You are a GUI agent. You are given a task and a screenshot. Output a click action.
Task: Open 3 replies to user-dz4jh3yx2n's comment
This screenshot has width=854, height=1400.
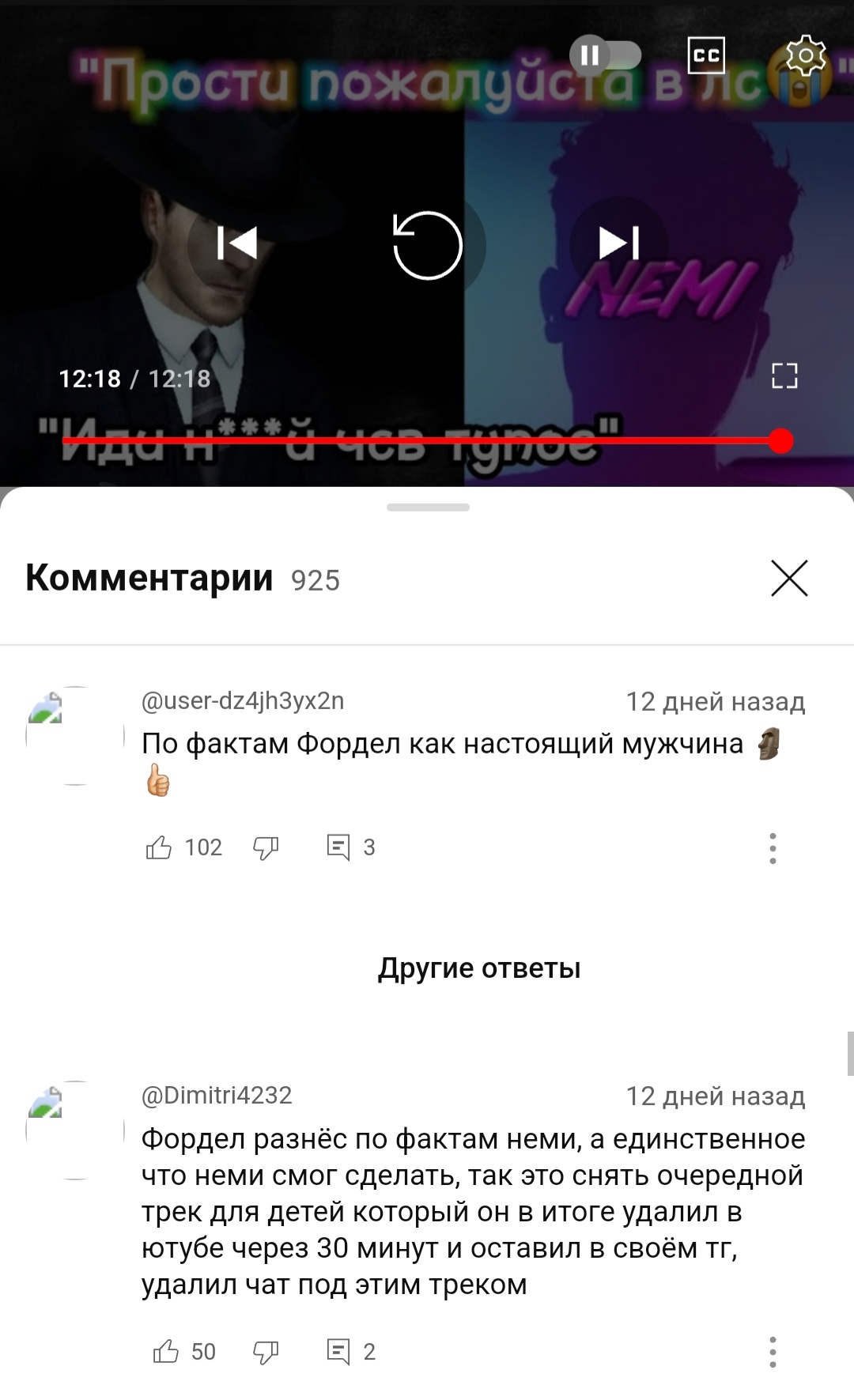351,847
